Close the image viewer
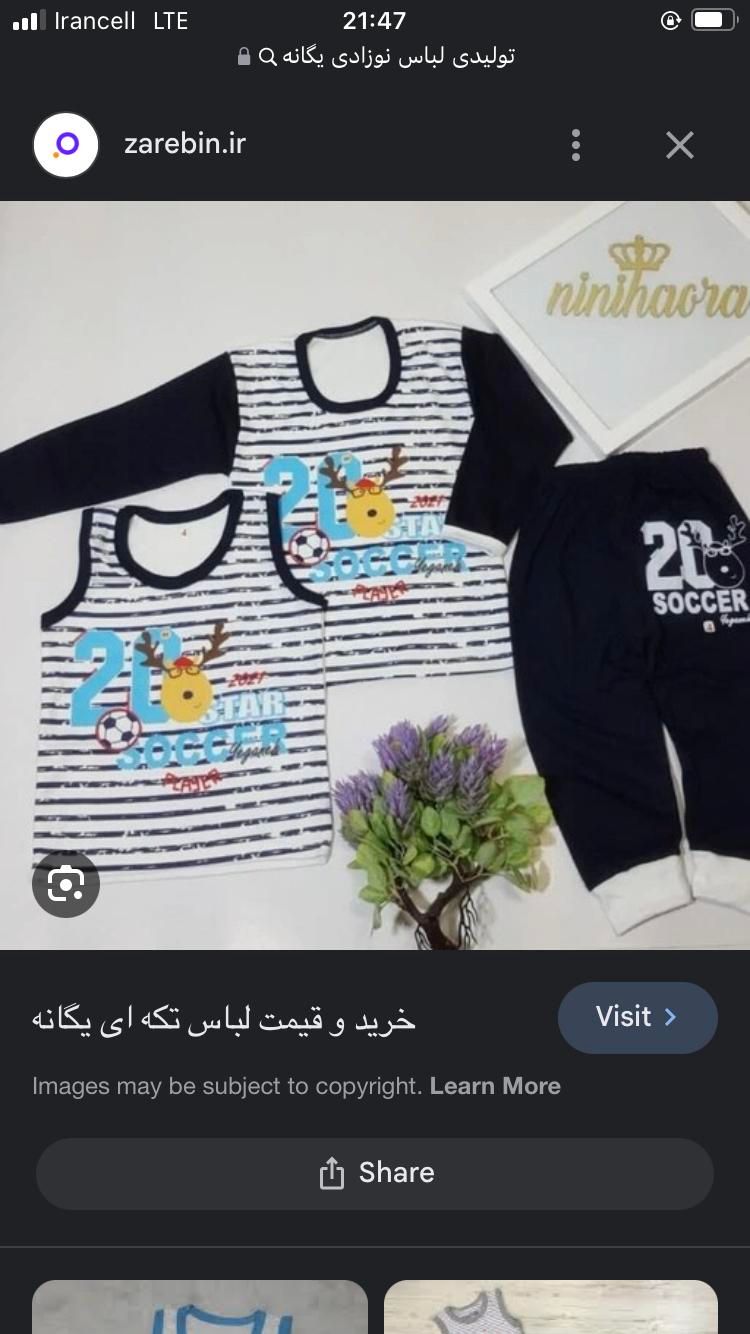Image resolution: width=750 pixels, height=1334 pixels. [x=680, y=145]
